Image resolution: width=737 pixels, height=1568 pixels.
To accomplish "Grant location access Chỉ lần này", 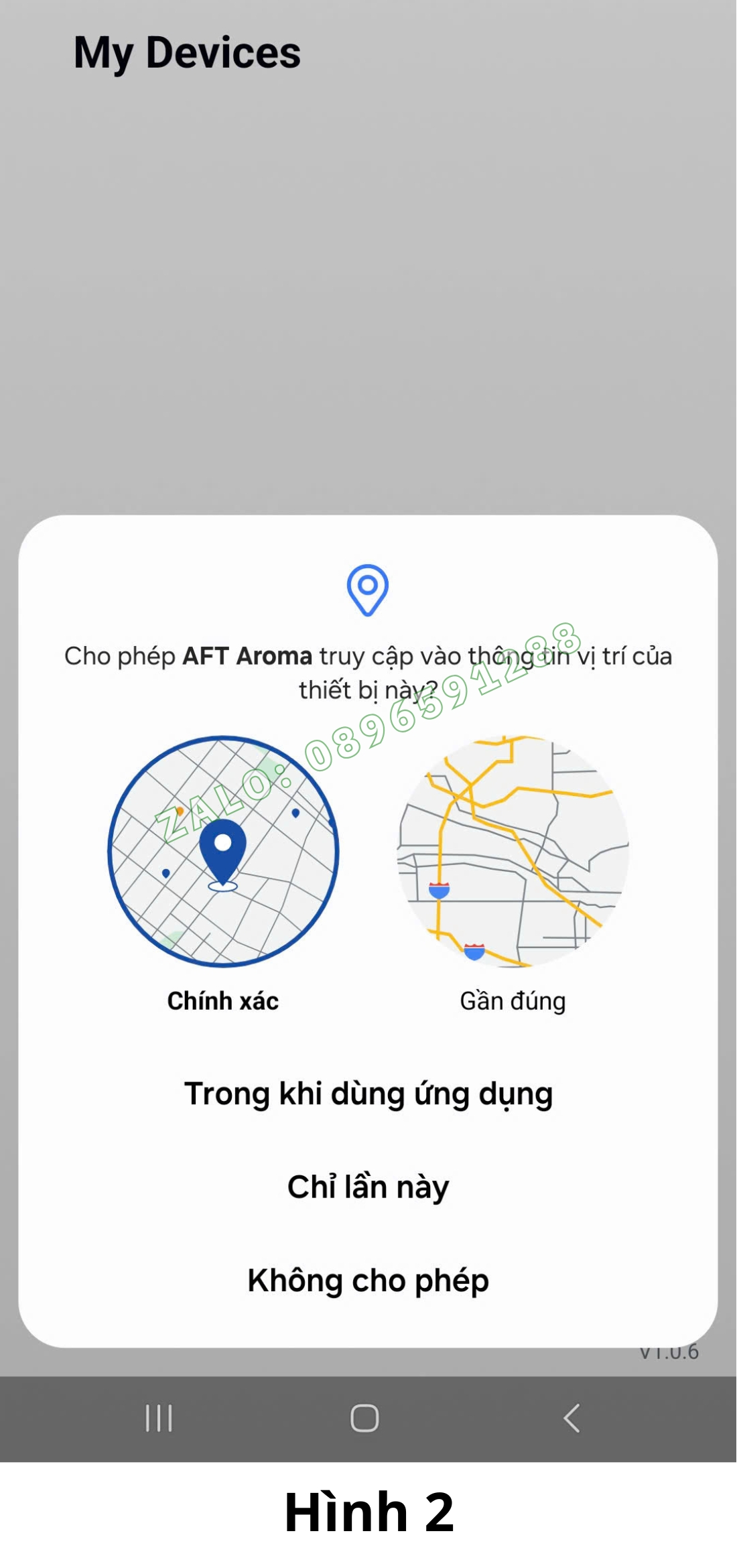I will point(368,1187).
